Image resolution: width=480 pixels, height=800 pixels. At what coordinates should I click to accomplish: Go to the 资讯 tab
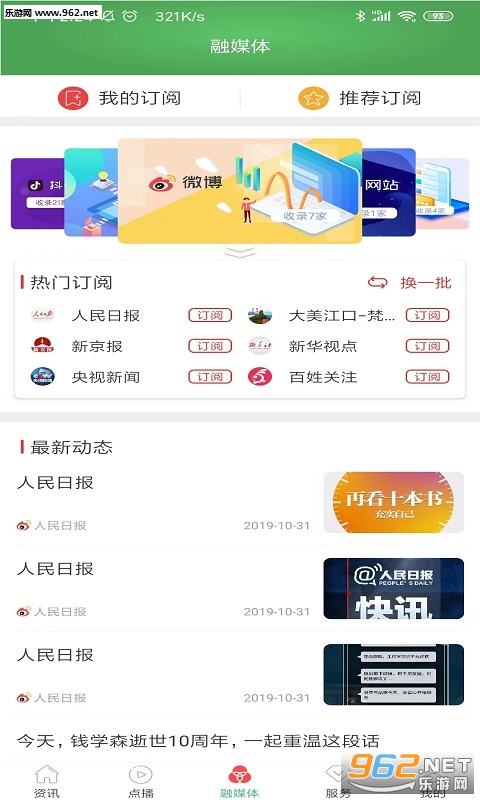[x=47, y=781]
